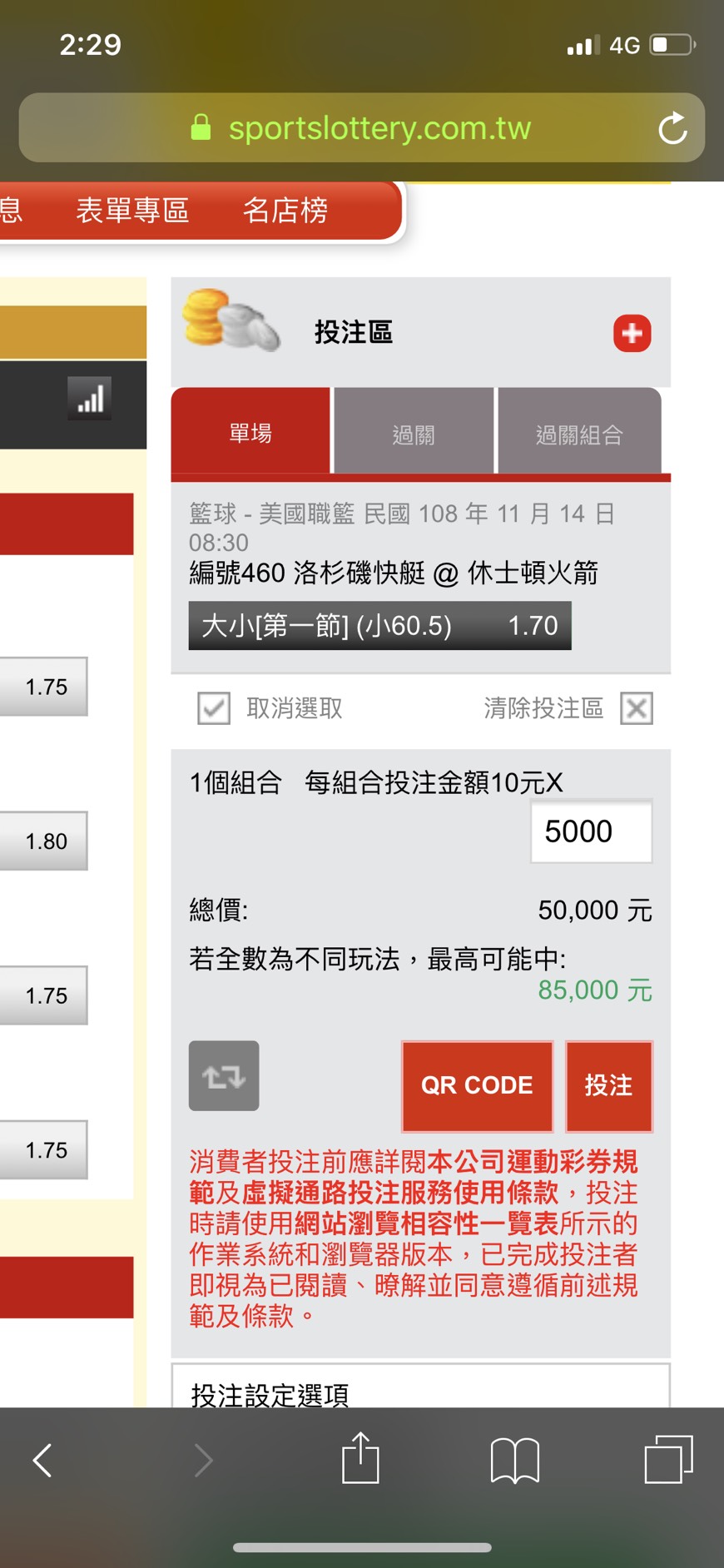
Task: Clear the bet slip with 清除投注區
Action: pos(636,708)
